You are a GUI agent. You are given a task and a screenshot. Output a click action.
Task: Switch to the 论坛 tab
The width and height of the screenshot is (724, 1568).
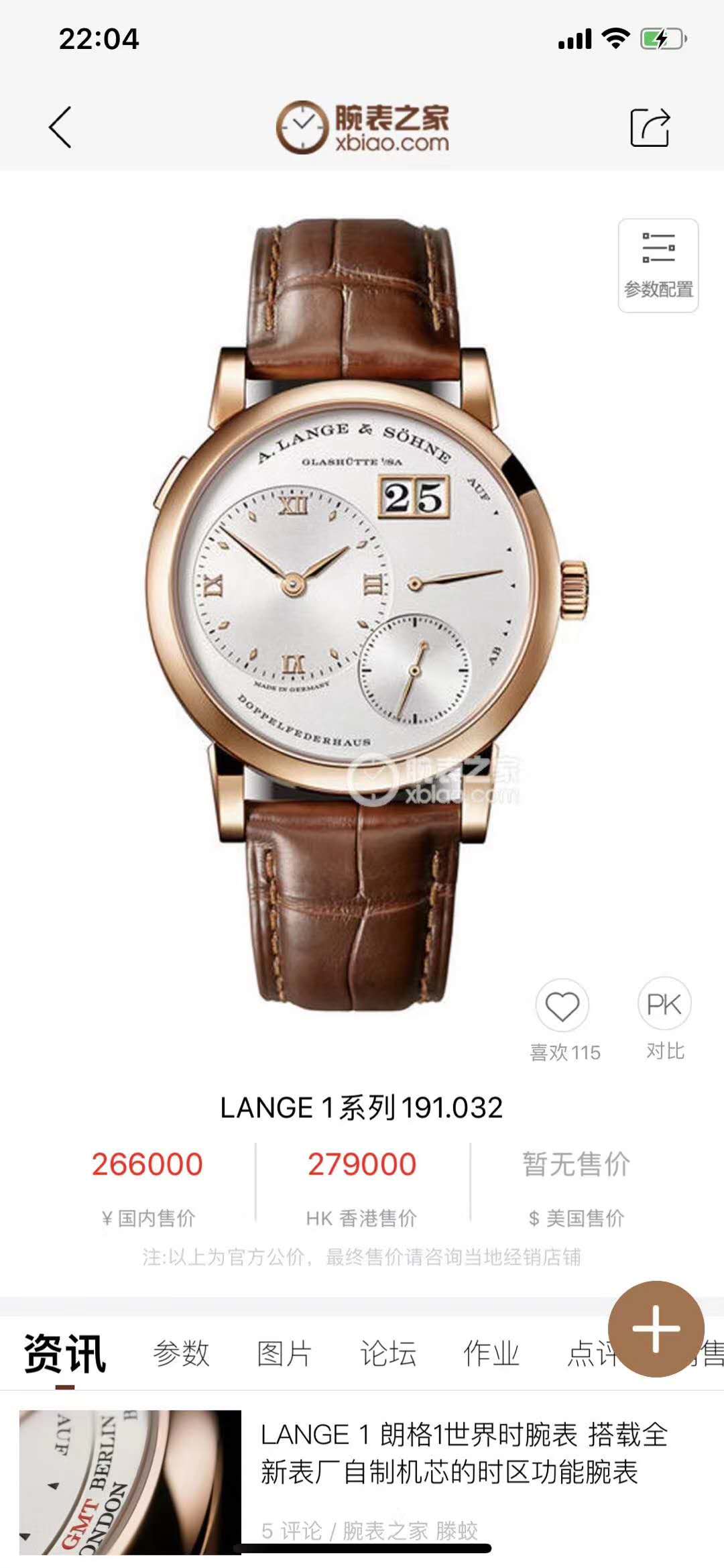(388, 1353)
